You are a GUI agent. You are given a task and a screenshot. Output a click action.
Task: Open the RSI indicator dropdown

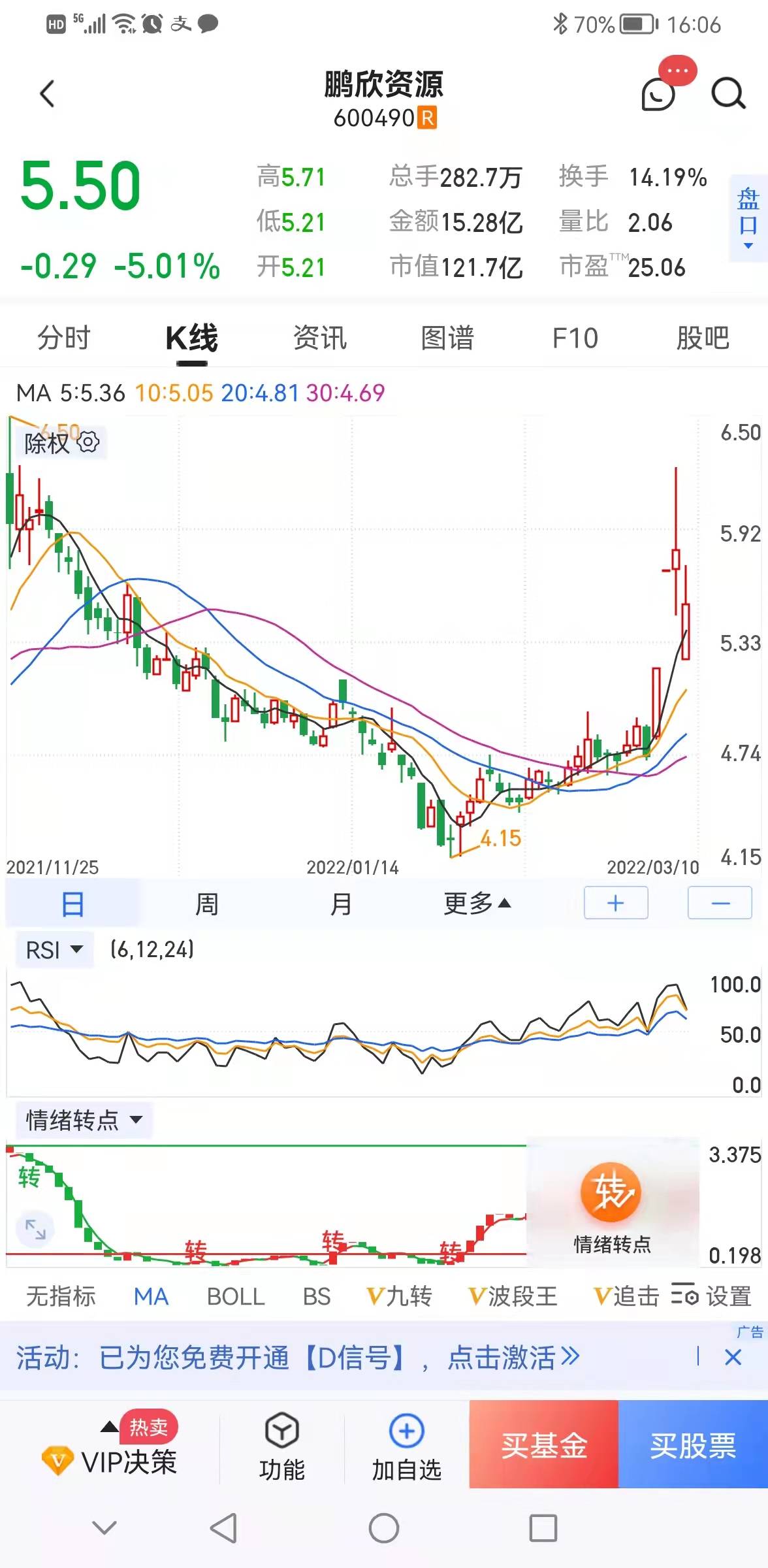(x=54, y=949)
